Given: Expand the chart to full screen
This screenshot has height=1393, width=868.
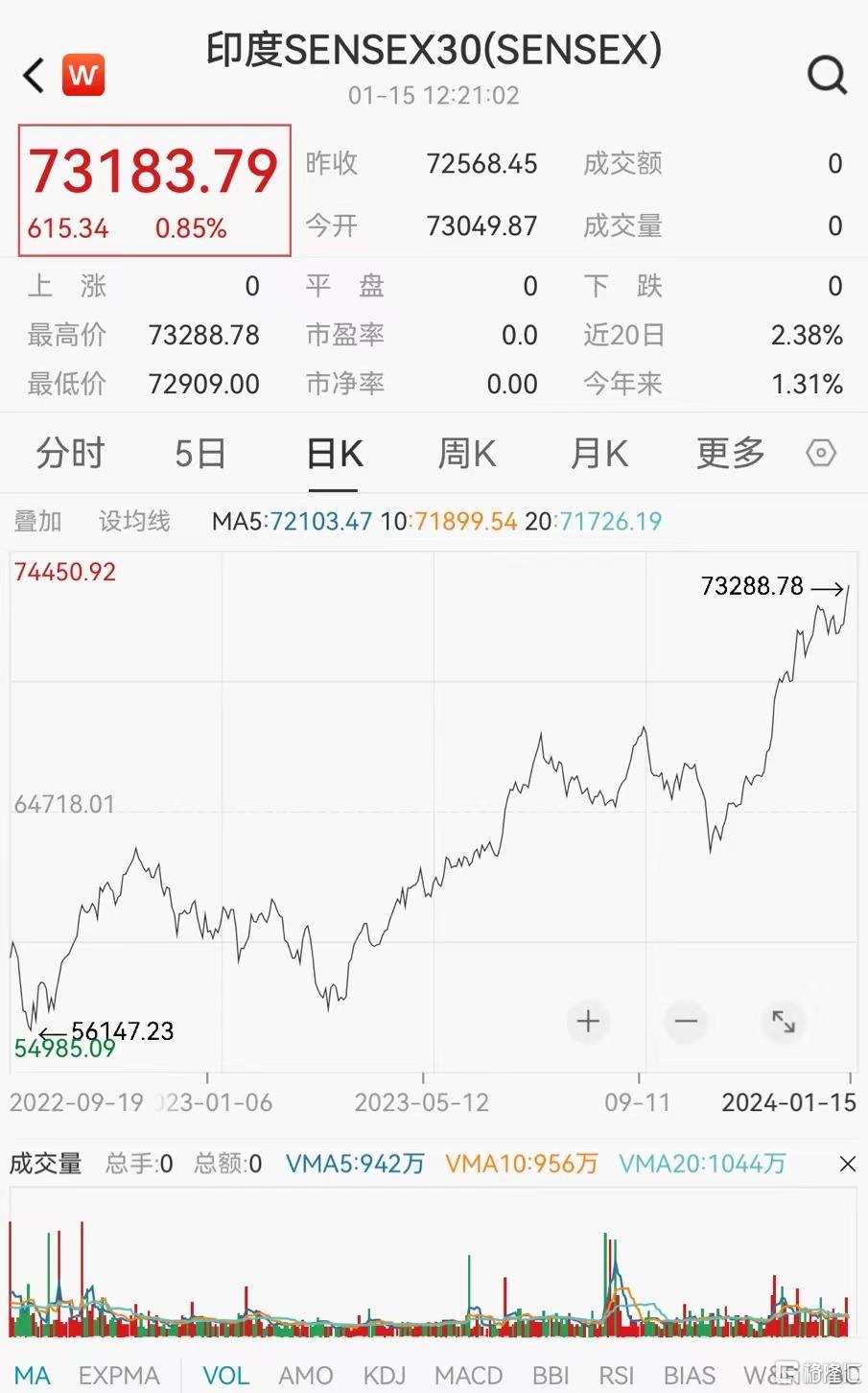Looking at the screenshot, I should (x=784, y=1021).
